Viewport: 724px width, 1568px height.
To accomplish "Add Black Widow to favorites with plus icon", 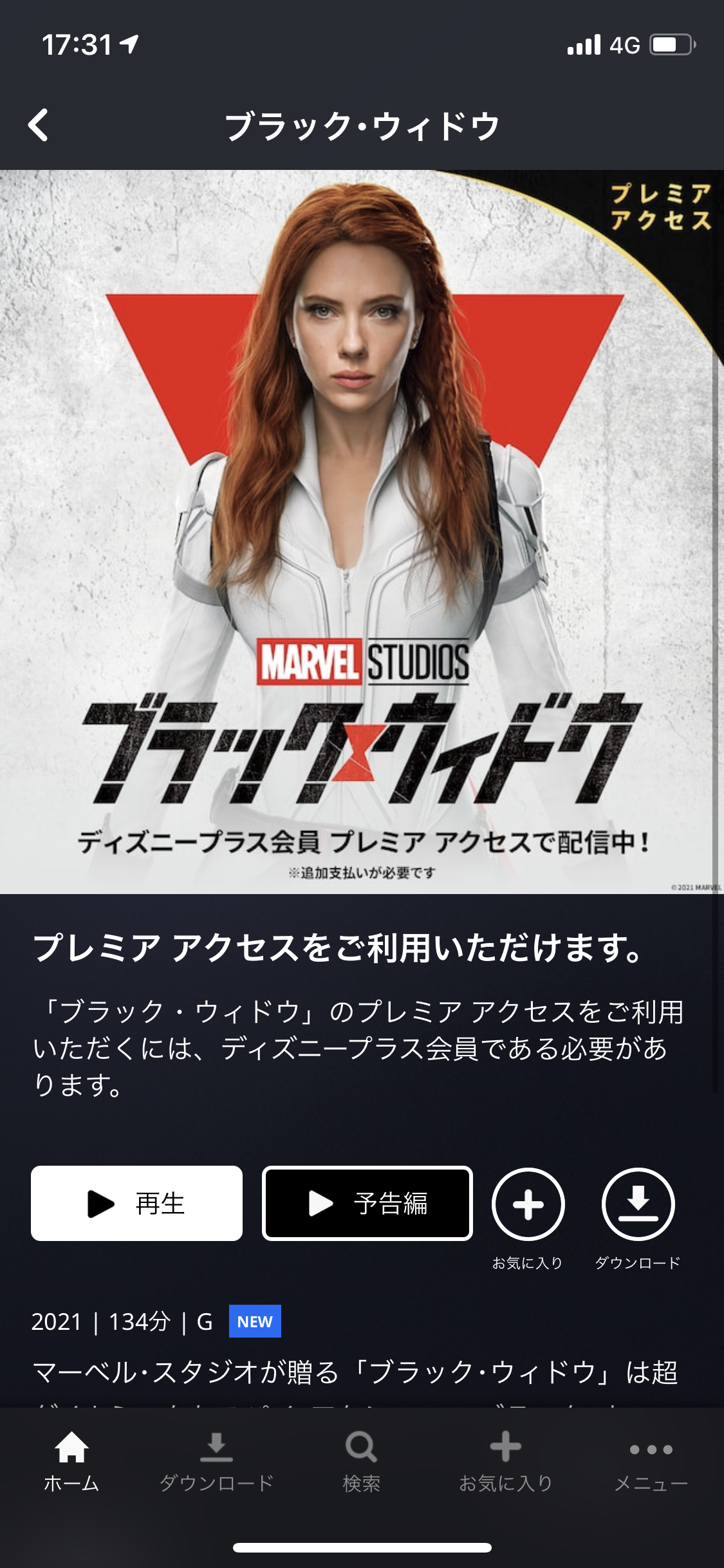I will 528,1204.
